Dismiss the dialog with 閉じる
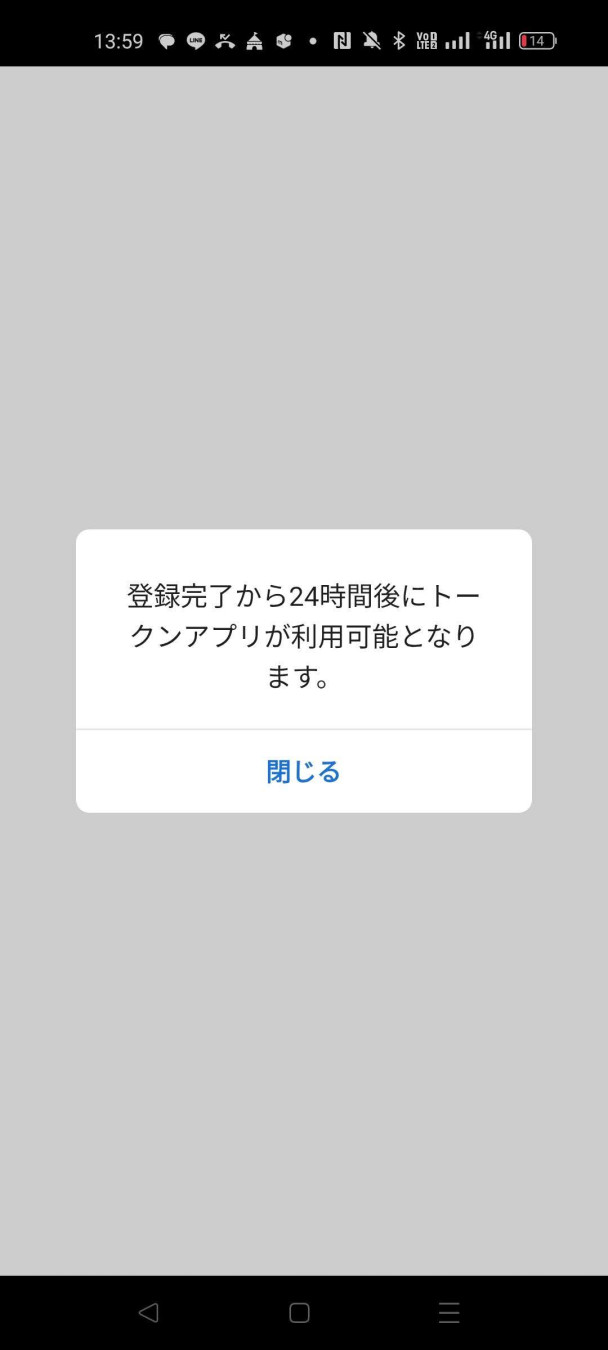Screen dimensions: 608x1350 pos(304,771)
